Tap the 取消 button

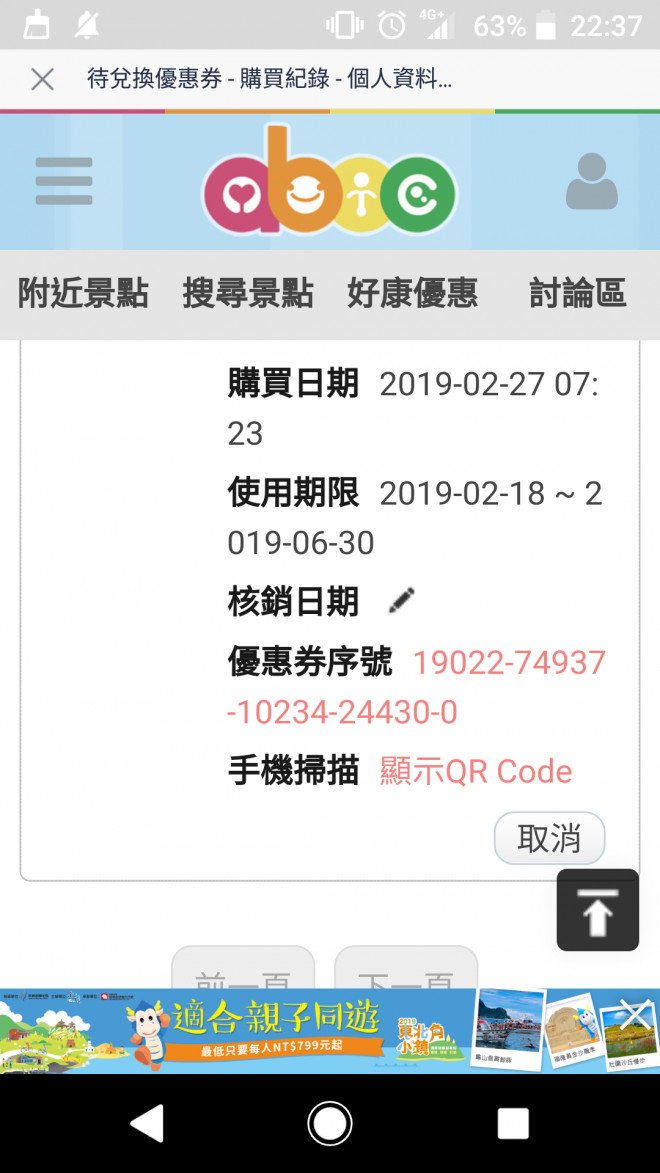549,838
